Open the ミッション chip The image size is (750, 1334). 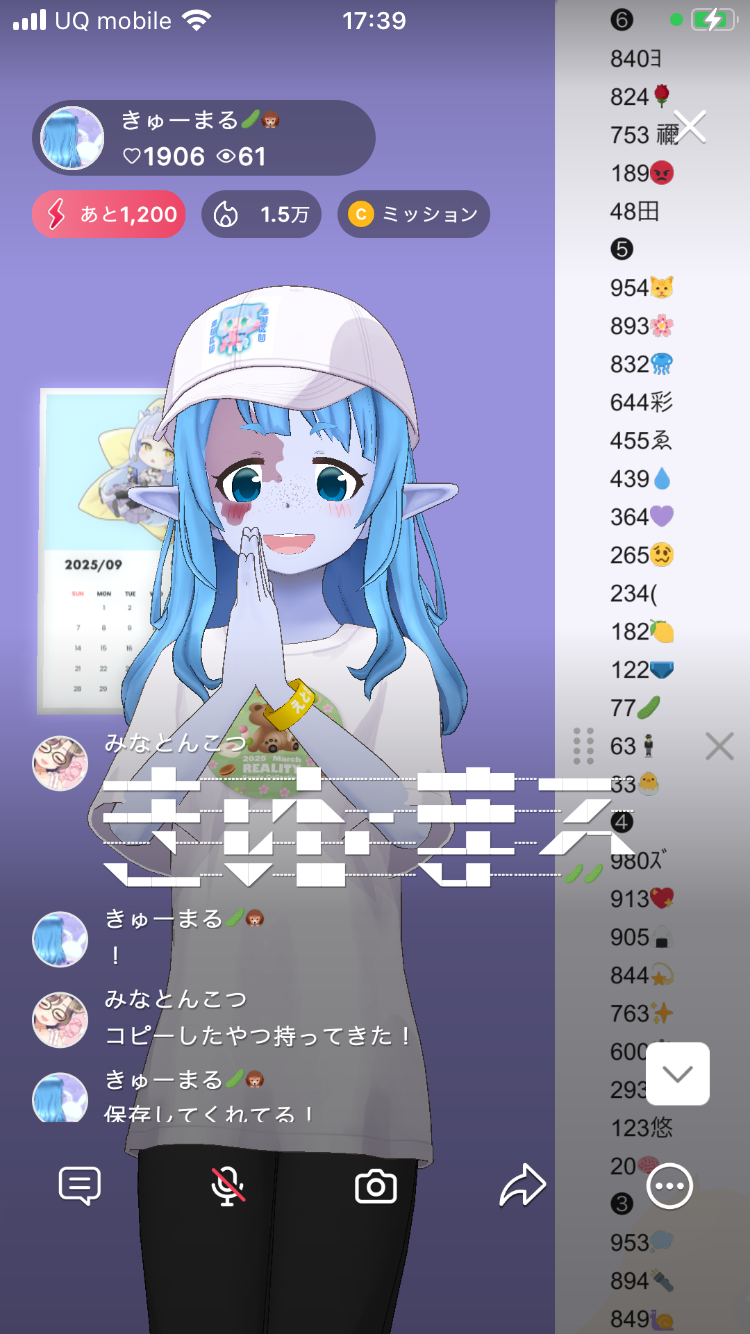[413, 214]
